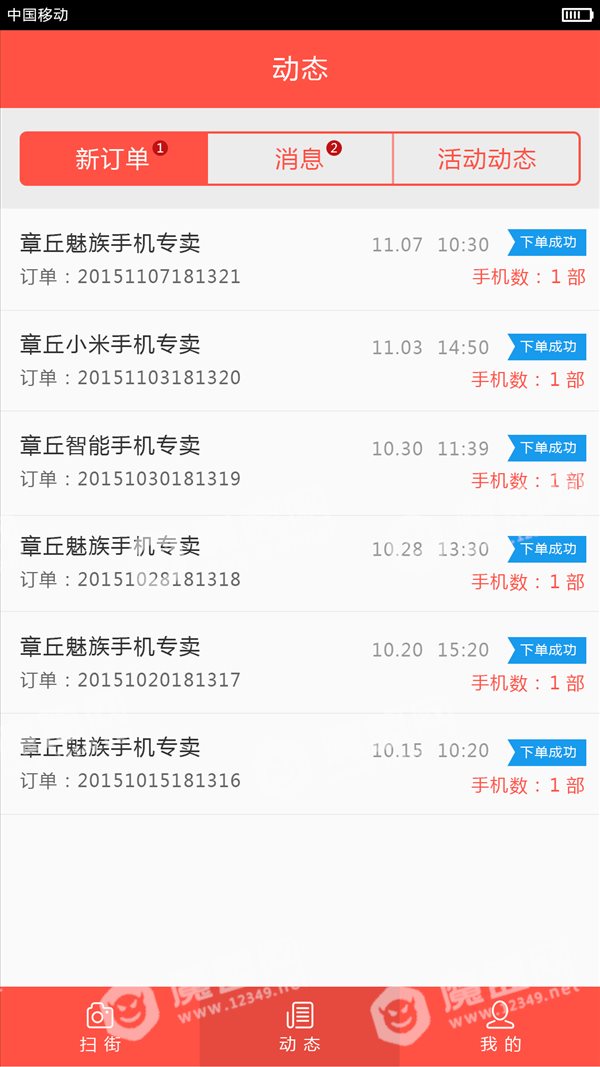Open the 章丘小米手机专卖 order
Image resolution: width=600 pixels, height=1067 pixels.
[300, 361]
